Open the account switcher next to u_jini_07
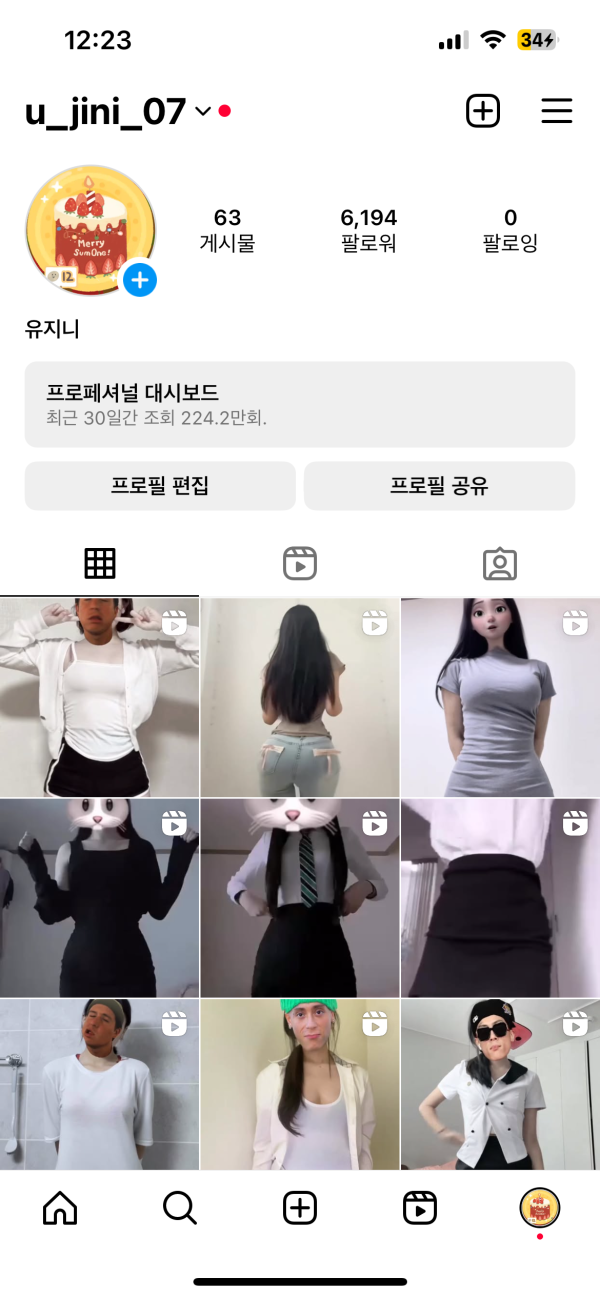Image resolution: width=600 pixels, height=1298 pixels. click(x=203, y=111)
